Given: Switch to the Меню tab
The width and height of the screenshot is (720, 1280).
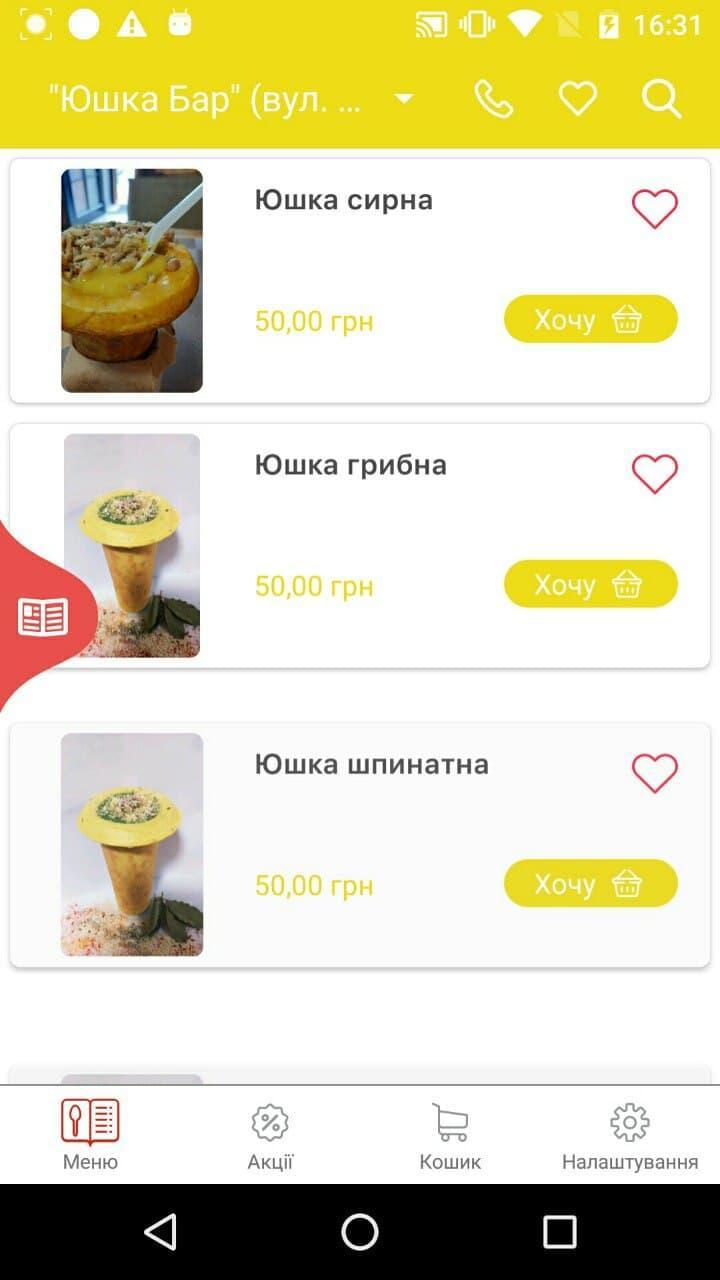Looking at the screenshot, I should pos(90,1135).
